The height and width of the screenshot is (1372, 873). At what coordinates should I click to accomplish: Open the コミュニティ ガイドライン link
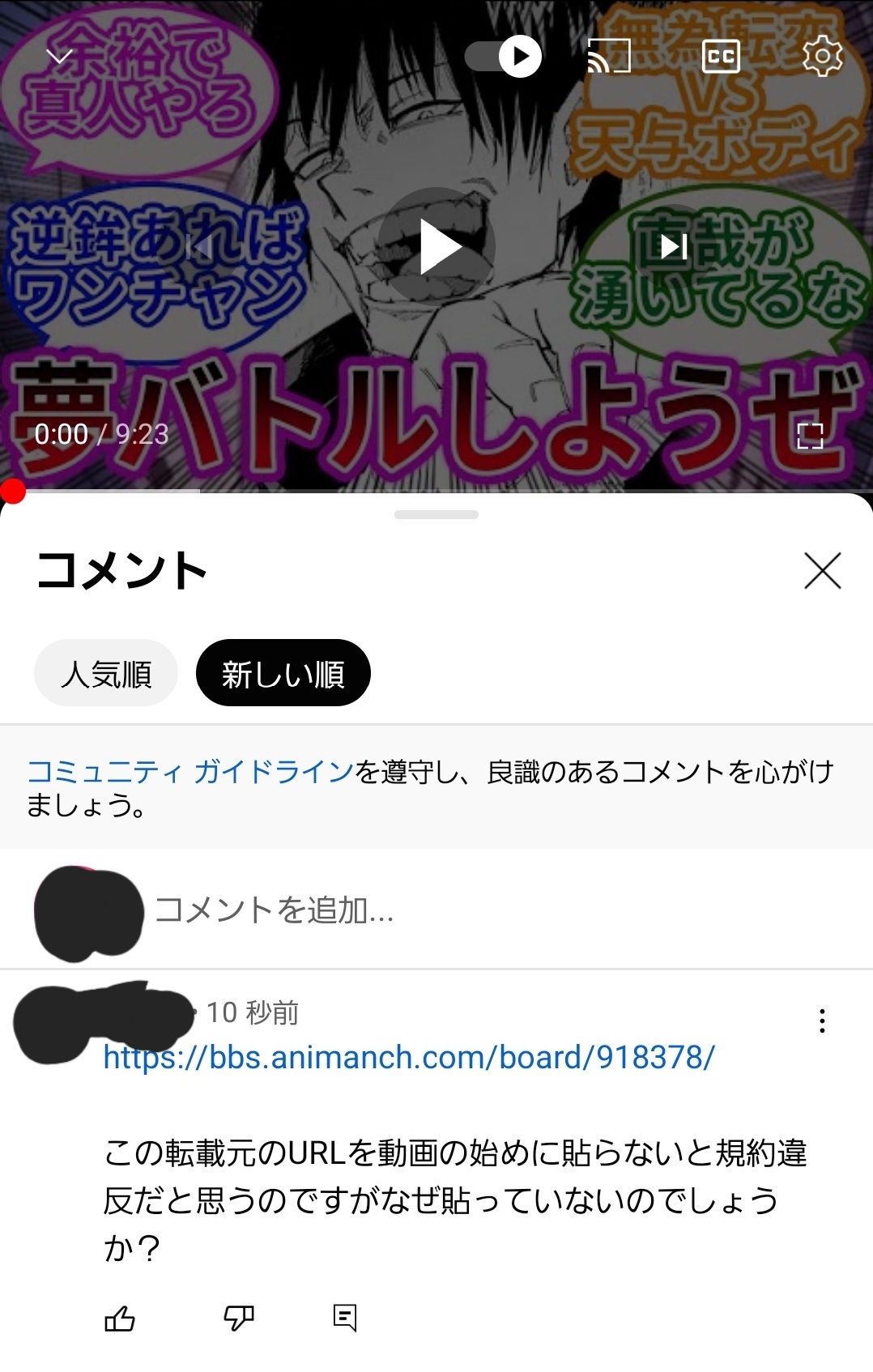190,772
